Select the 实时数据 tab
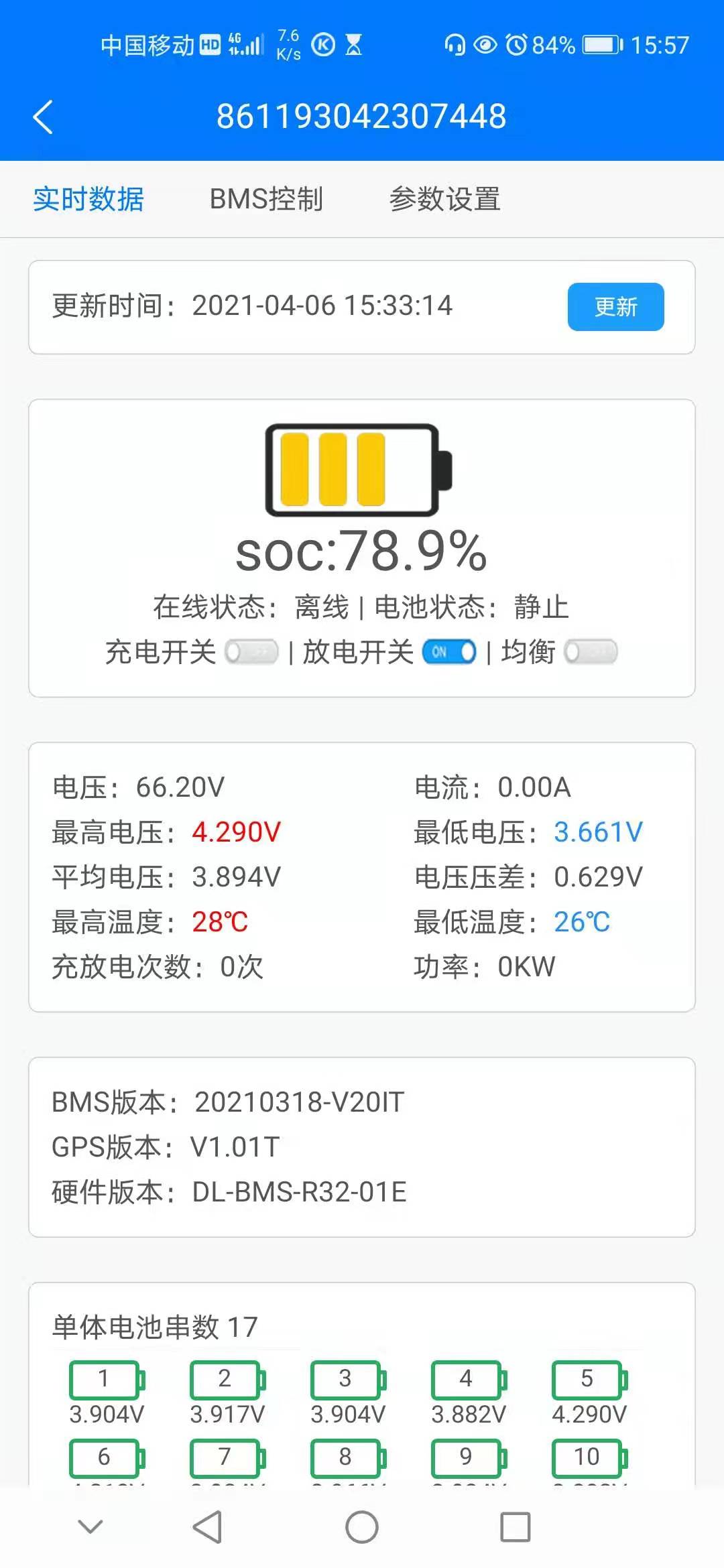 pyautogui.click(x=88, y=199)
